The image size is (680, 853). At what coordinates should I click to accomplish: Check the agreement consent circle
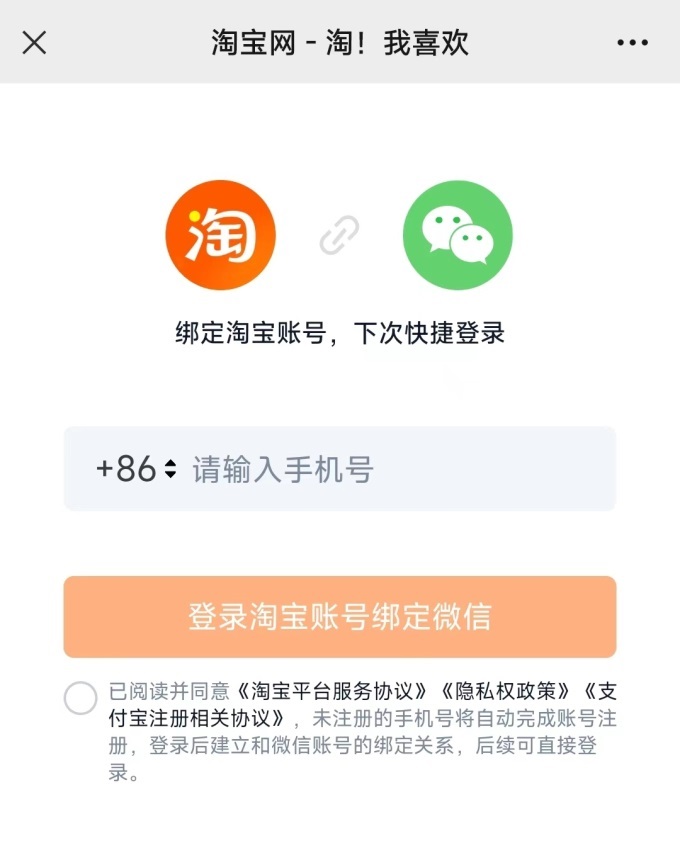81,698
